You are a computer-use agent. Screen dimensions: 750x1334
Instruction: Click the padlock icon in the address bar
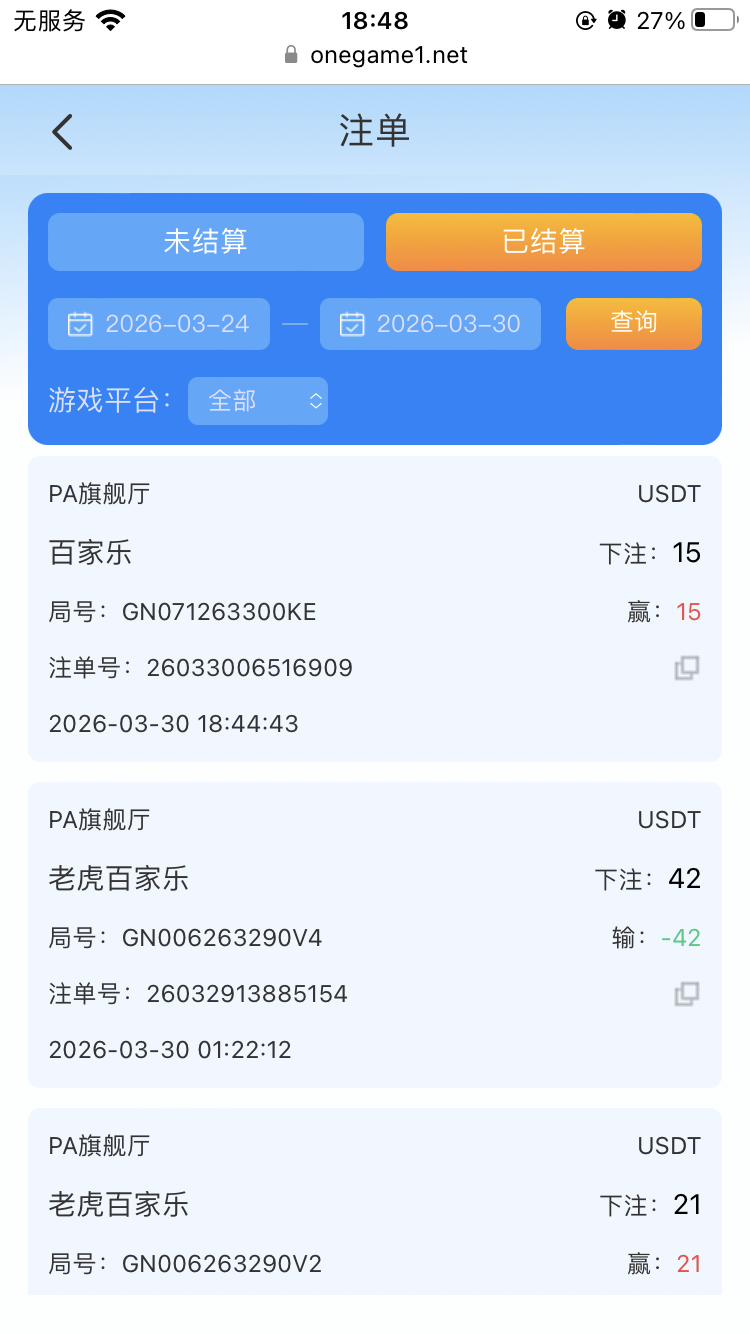tap(290, 56)
